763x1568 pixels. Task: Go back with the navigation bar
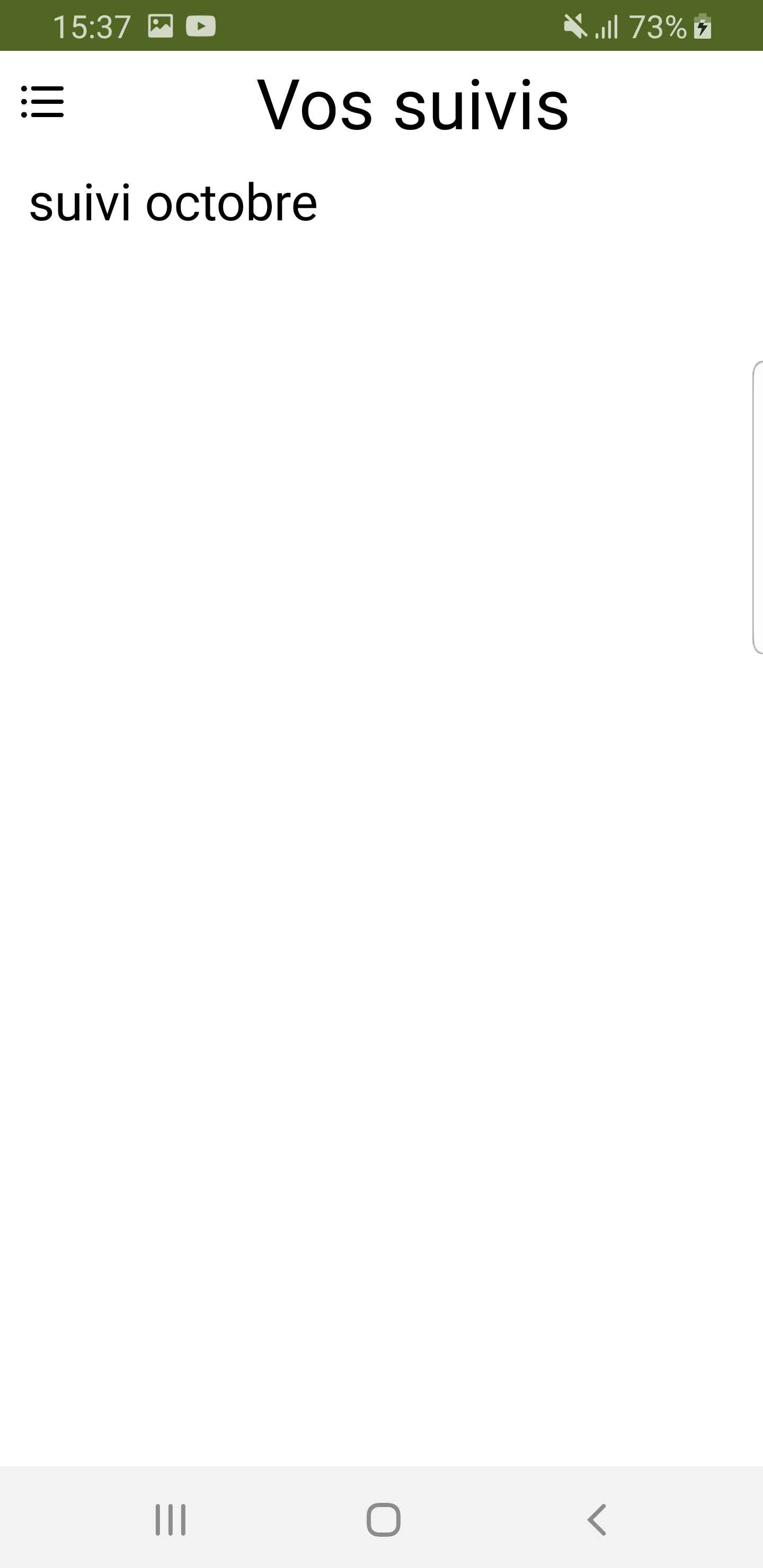597,1519
